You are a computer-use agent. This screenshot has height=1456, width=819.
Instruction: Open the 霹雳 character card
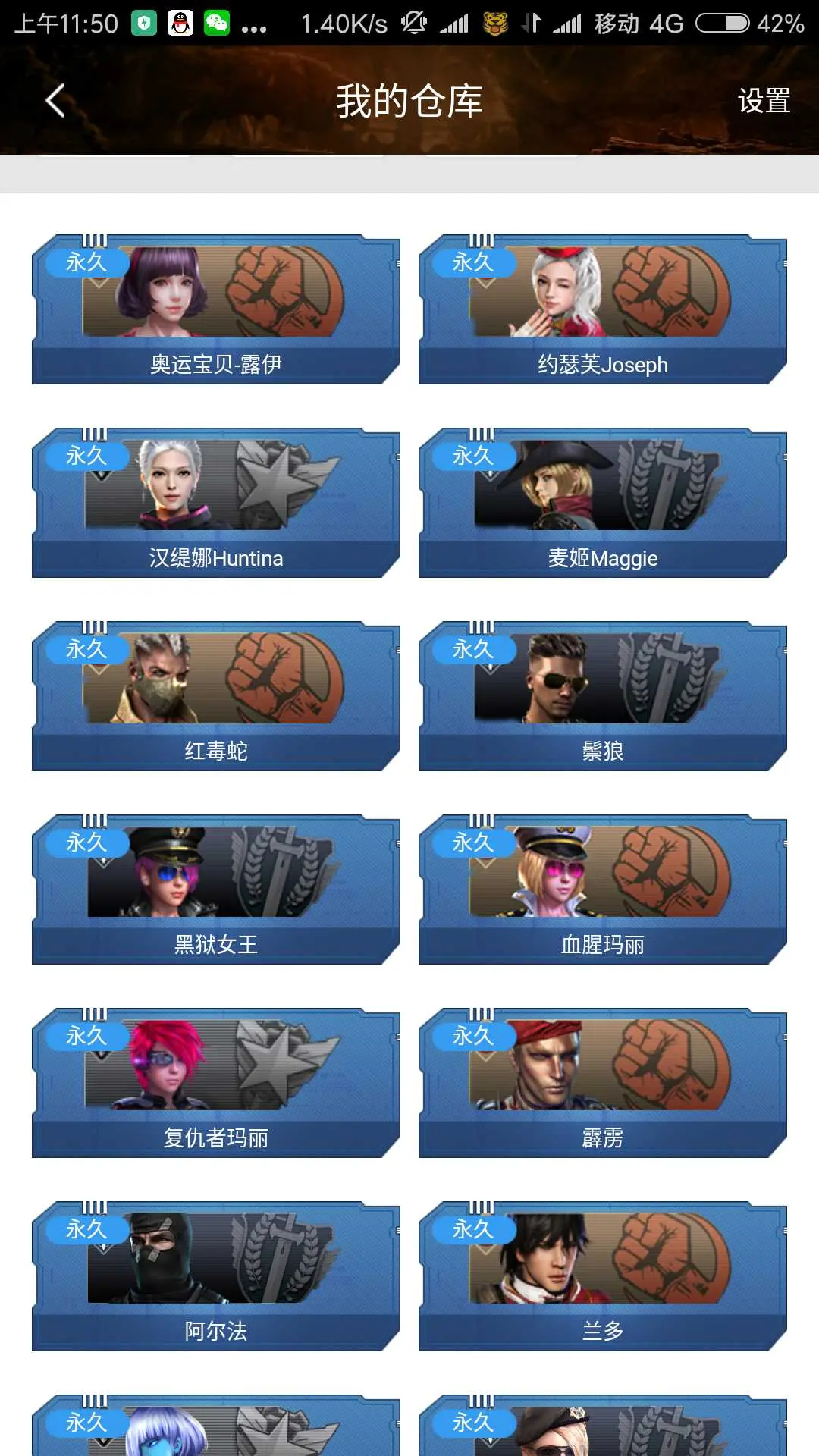point(603,1083)
